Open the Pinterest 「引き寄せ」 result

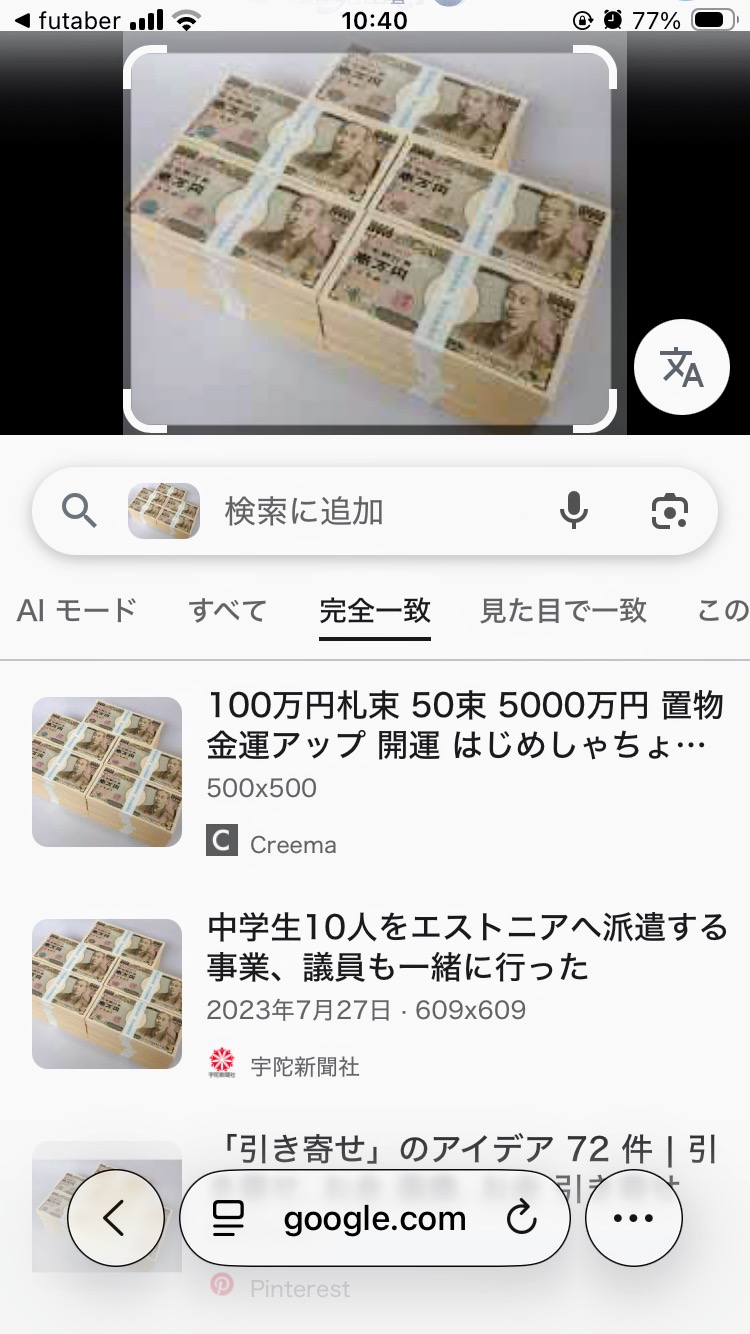(467, 1150)
